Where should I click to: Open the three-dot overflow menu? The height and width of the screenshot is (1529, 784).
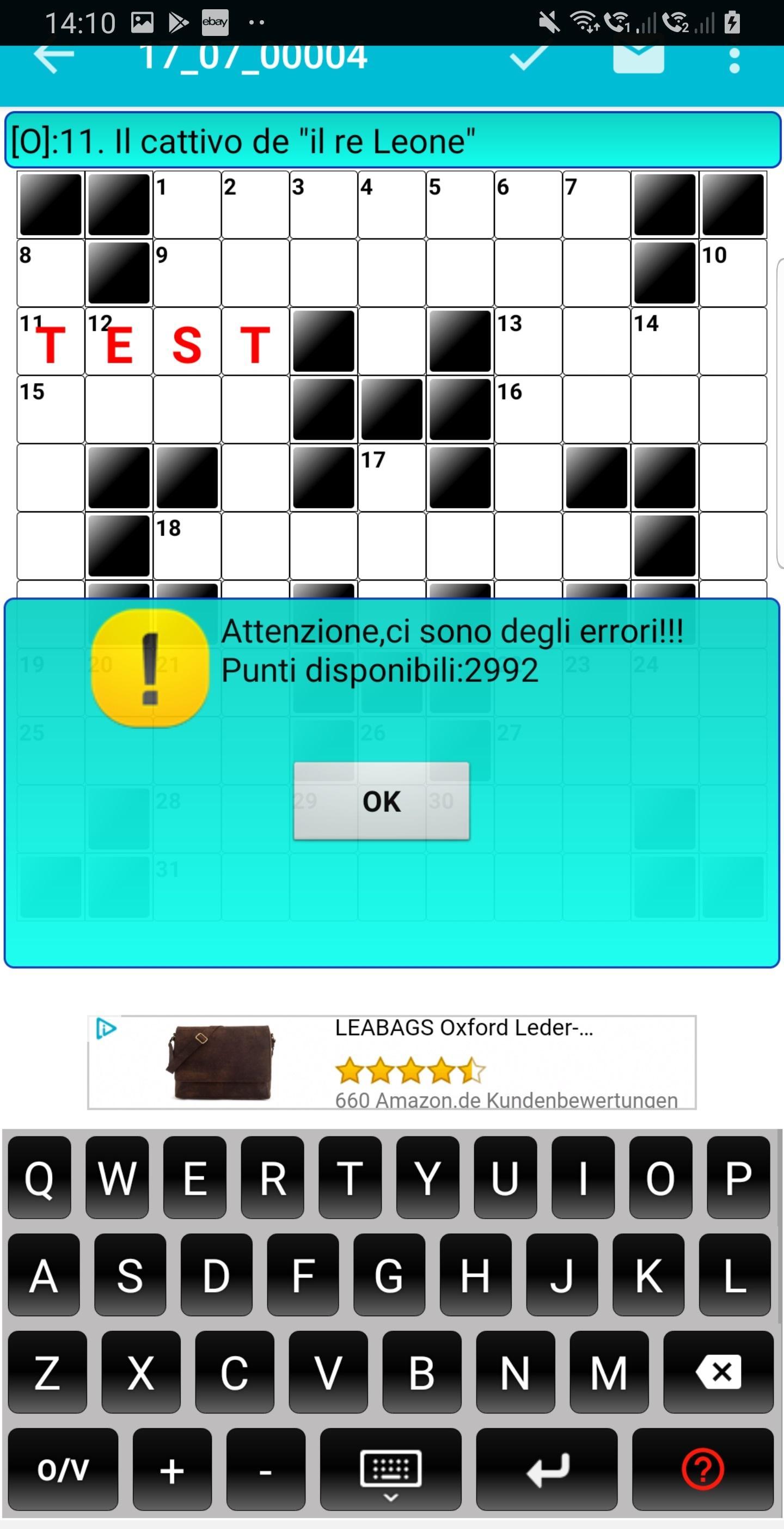735,60
